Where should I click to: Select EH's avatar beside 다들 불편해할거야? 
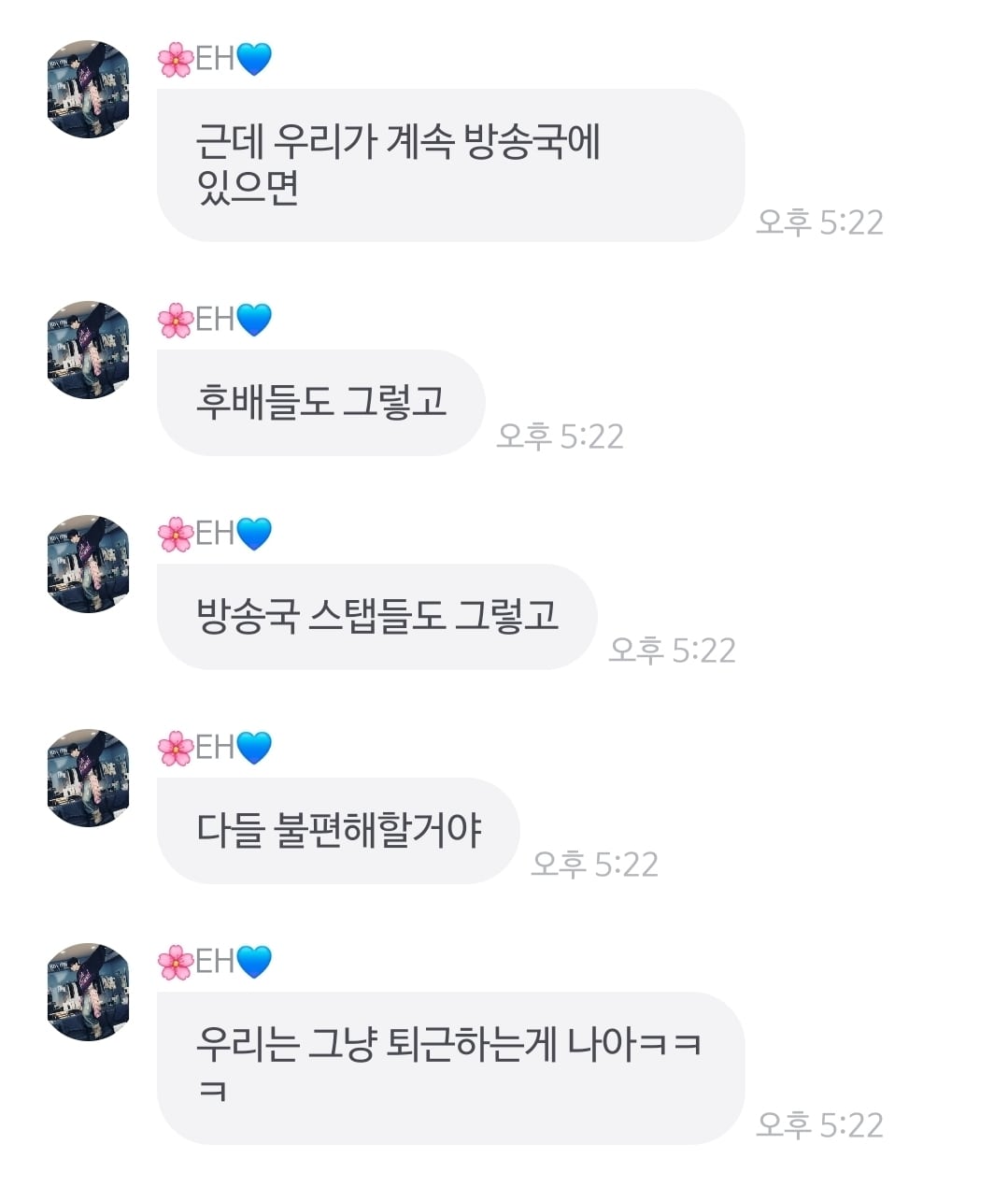click(x=88, y=779)
